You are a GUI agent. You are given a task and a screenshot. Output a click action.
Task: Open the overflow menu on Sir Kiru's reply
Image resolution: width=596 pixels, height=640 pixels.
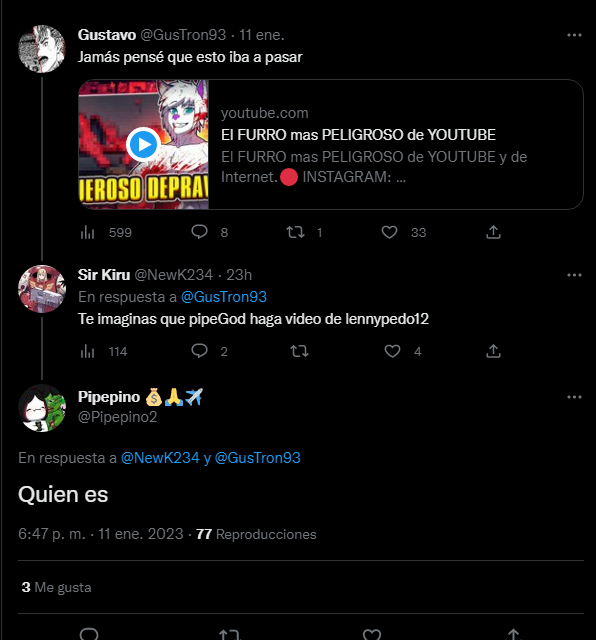pos(574,275)
